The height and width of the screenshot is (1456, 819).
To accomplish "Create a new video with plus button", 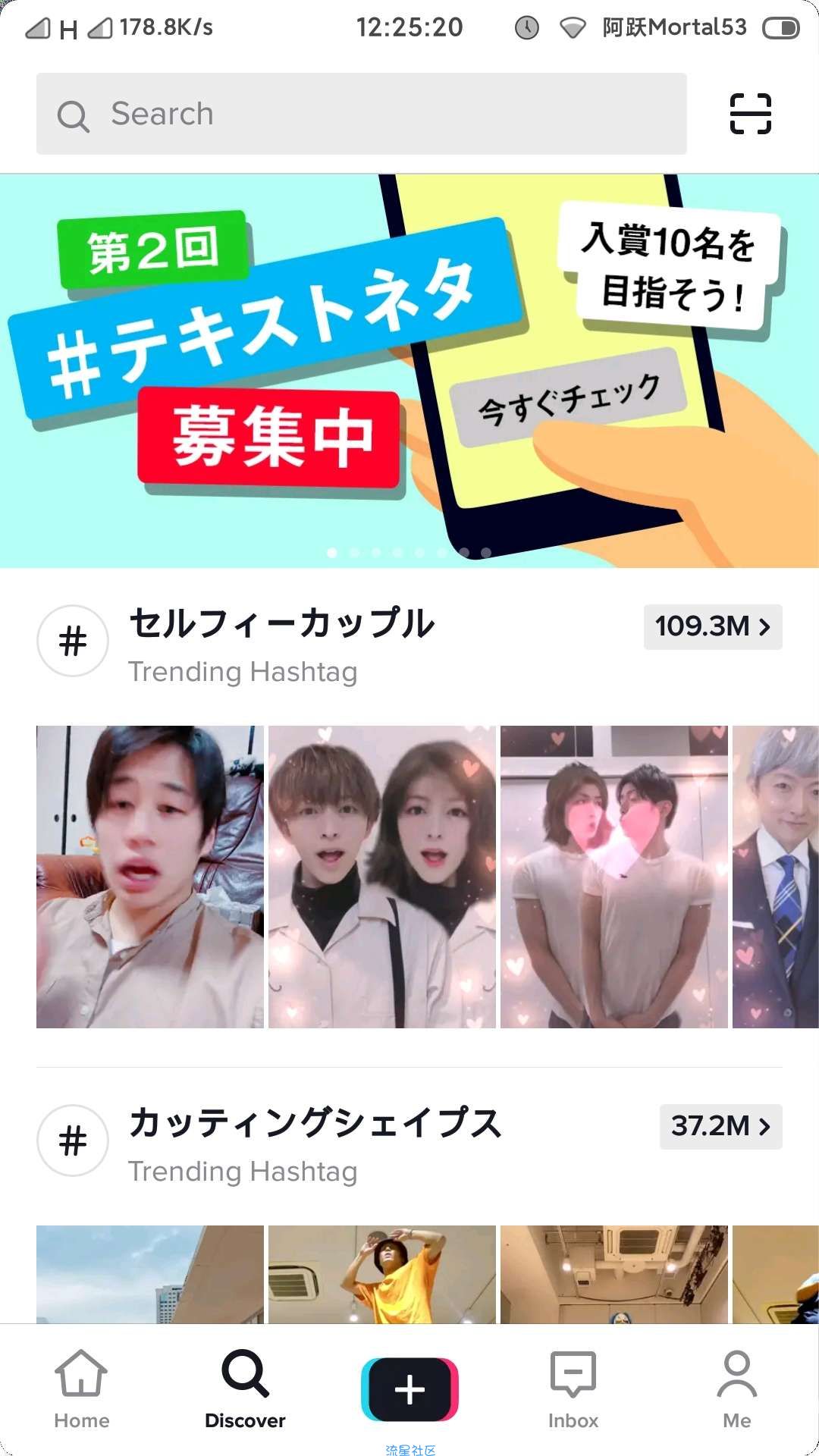I will point(409,1389).
